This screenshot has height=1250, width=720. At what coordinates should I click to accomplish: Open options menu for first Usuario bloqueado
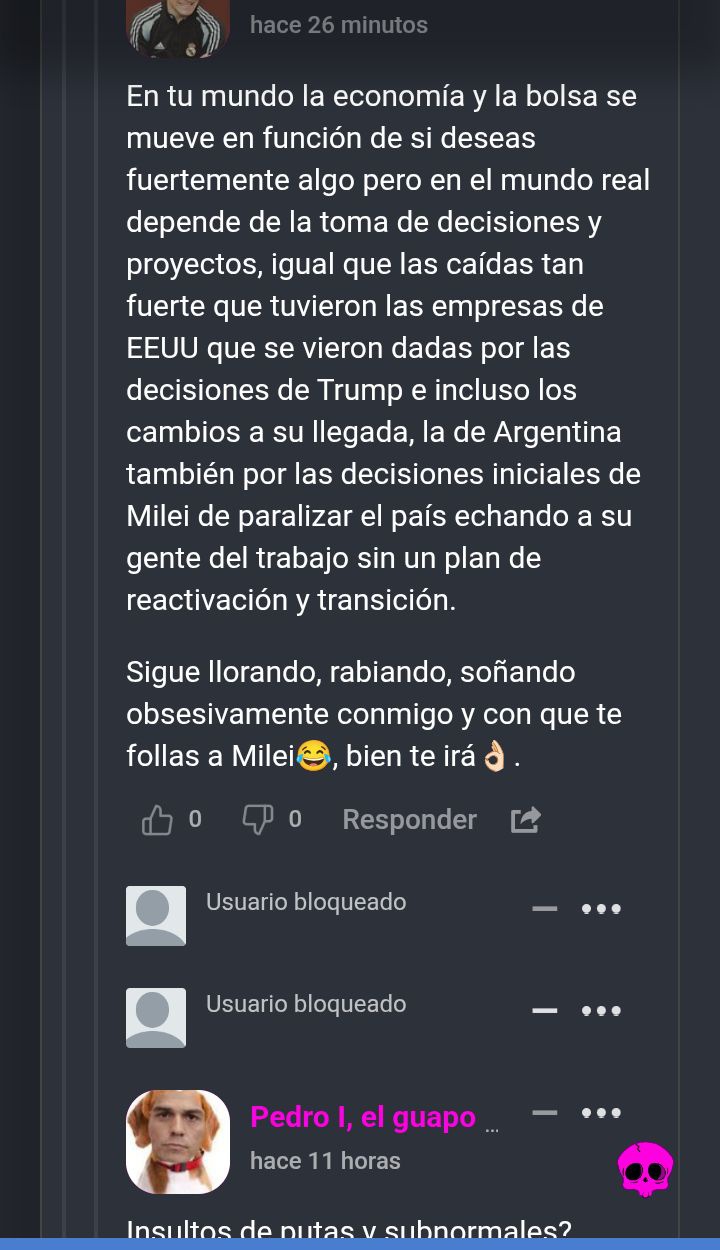[601, 909]
